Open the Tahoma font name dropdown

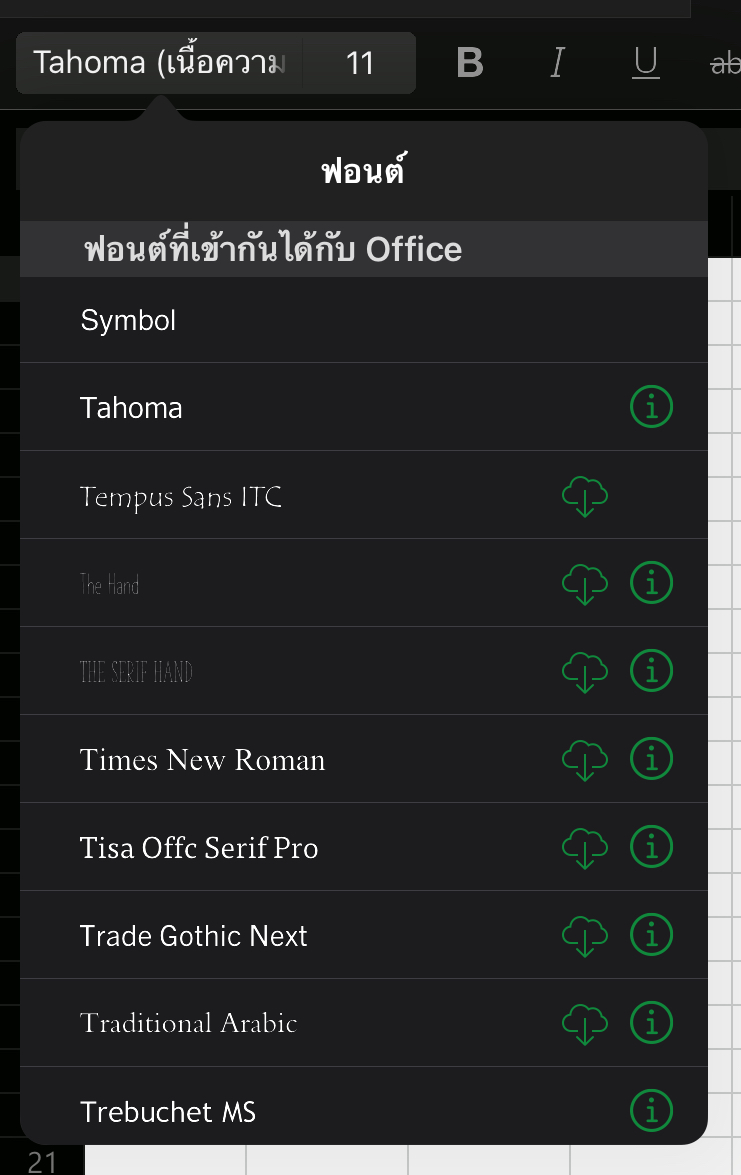[160, 63]
